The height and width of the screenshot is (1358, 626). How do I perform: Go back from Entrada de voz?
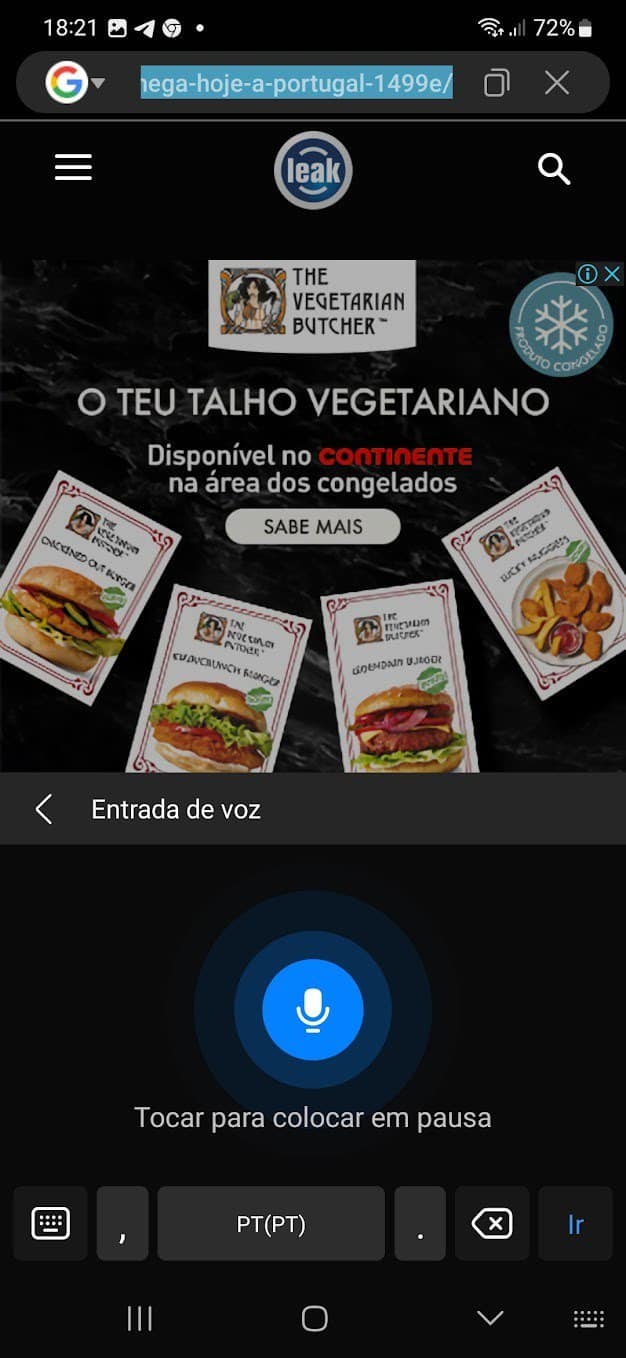tap(44, 809)
